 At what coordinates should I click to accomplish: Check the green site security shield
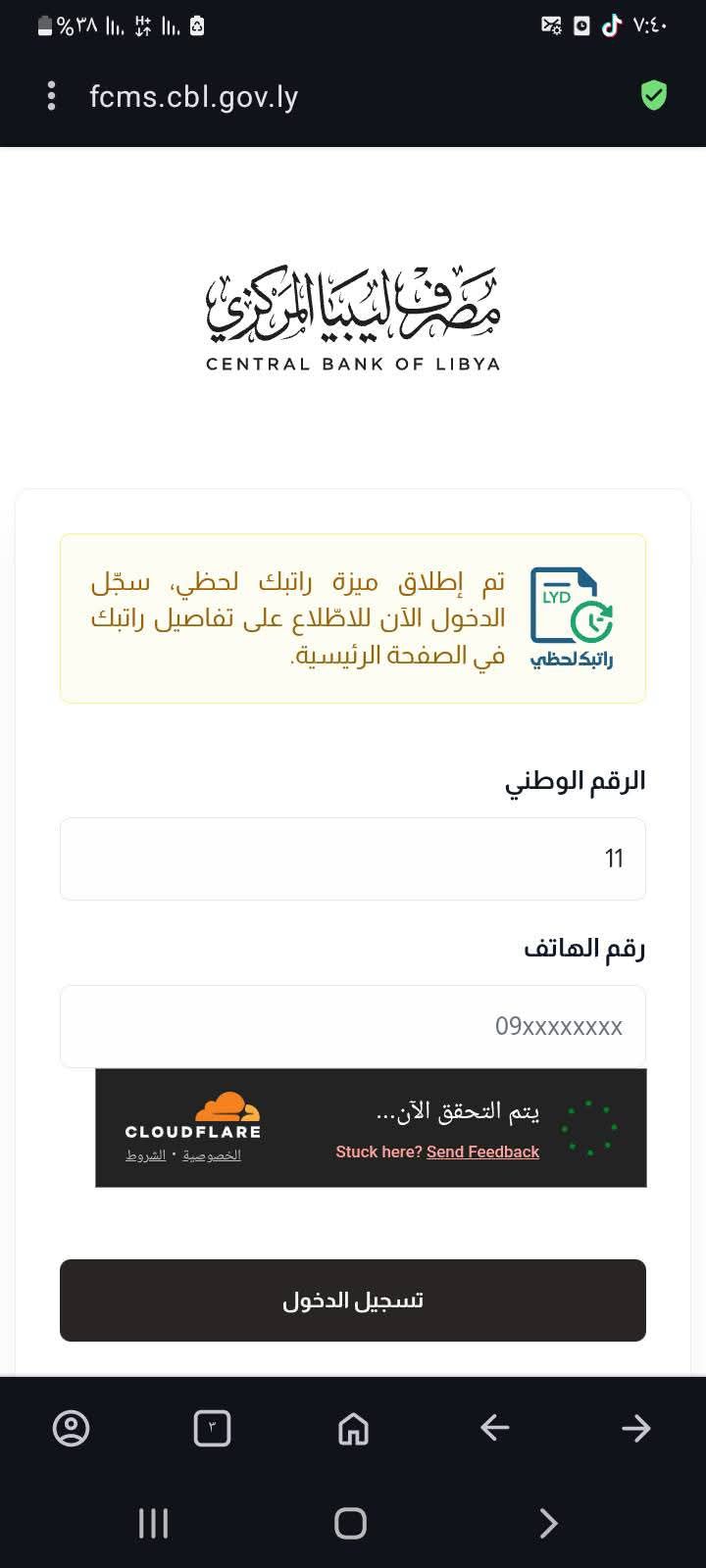click(x=653, y=96)
